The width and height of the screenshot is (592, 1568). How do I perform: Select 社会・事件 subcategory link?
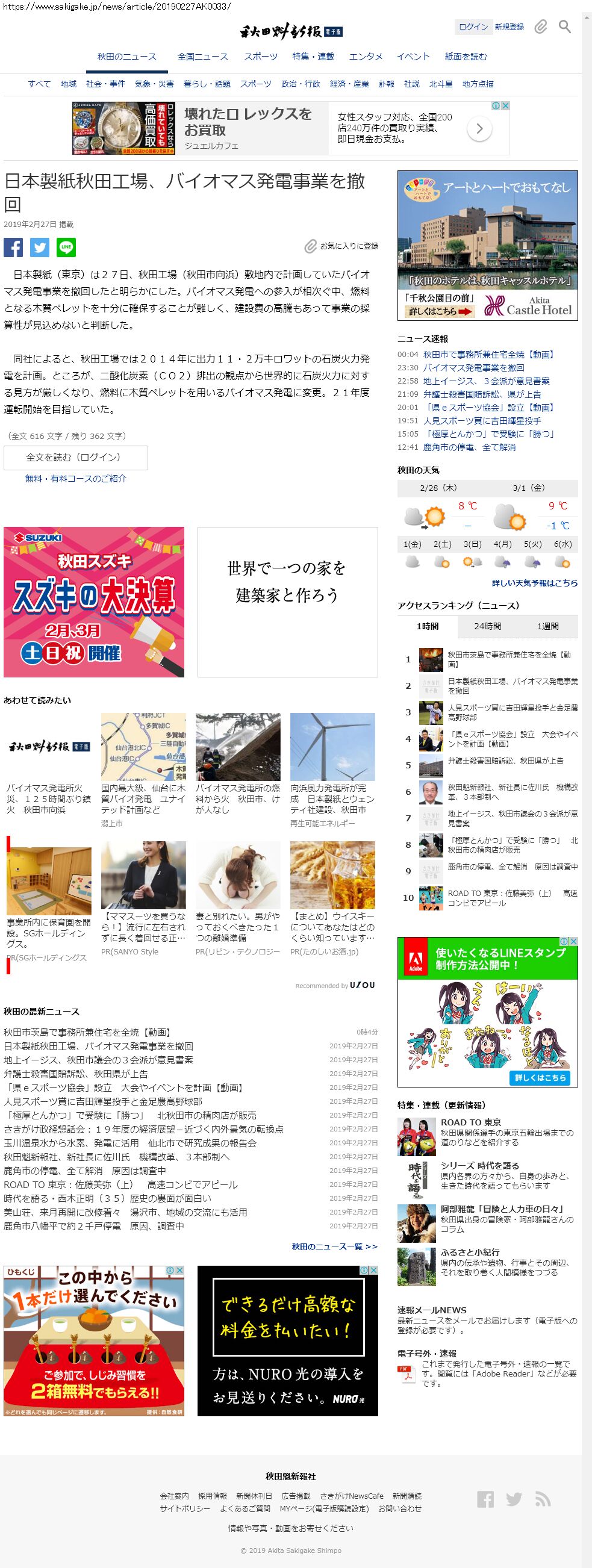point(105,84)
